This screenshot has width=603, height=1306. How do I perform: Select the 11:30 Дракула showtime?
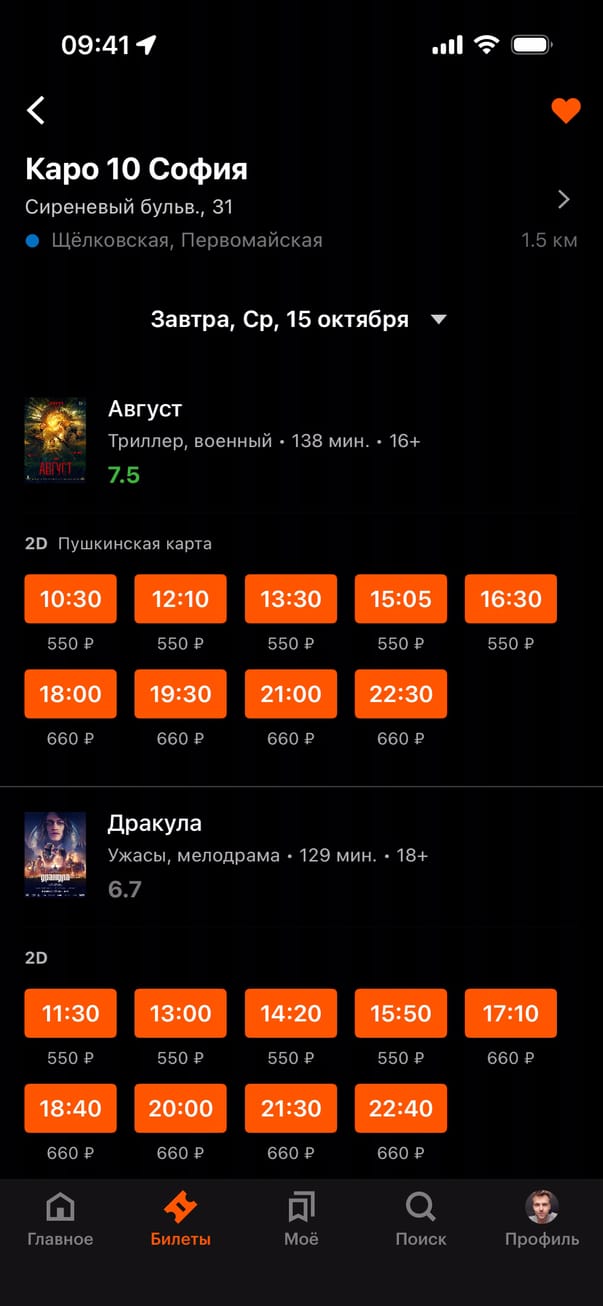(x=71, y=1013)
